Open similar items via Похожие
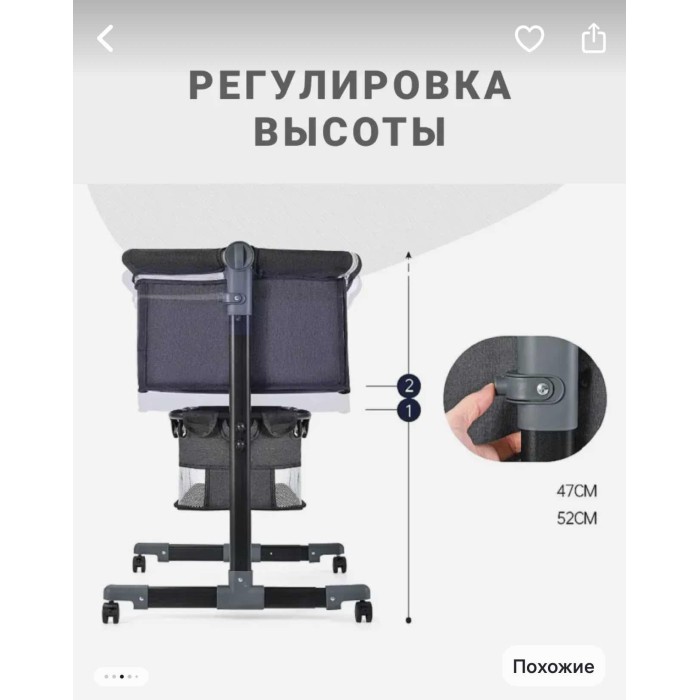 [553, 666]
